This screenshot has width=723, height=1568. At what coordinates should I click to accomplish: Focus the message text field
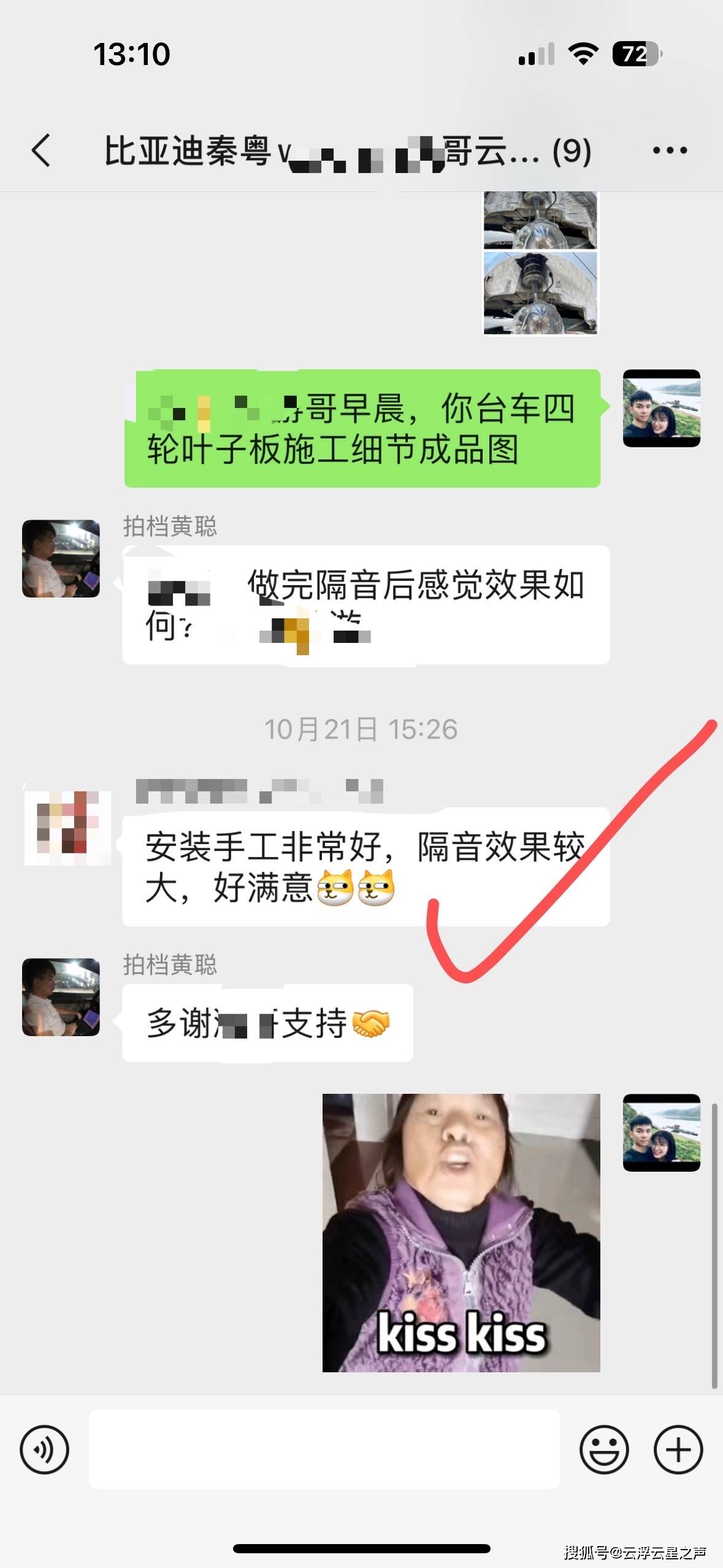[324, 1449]
